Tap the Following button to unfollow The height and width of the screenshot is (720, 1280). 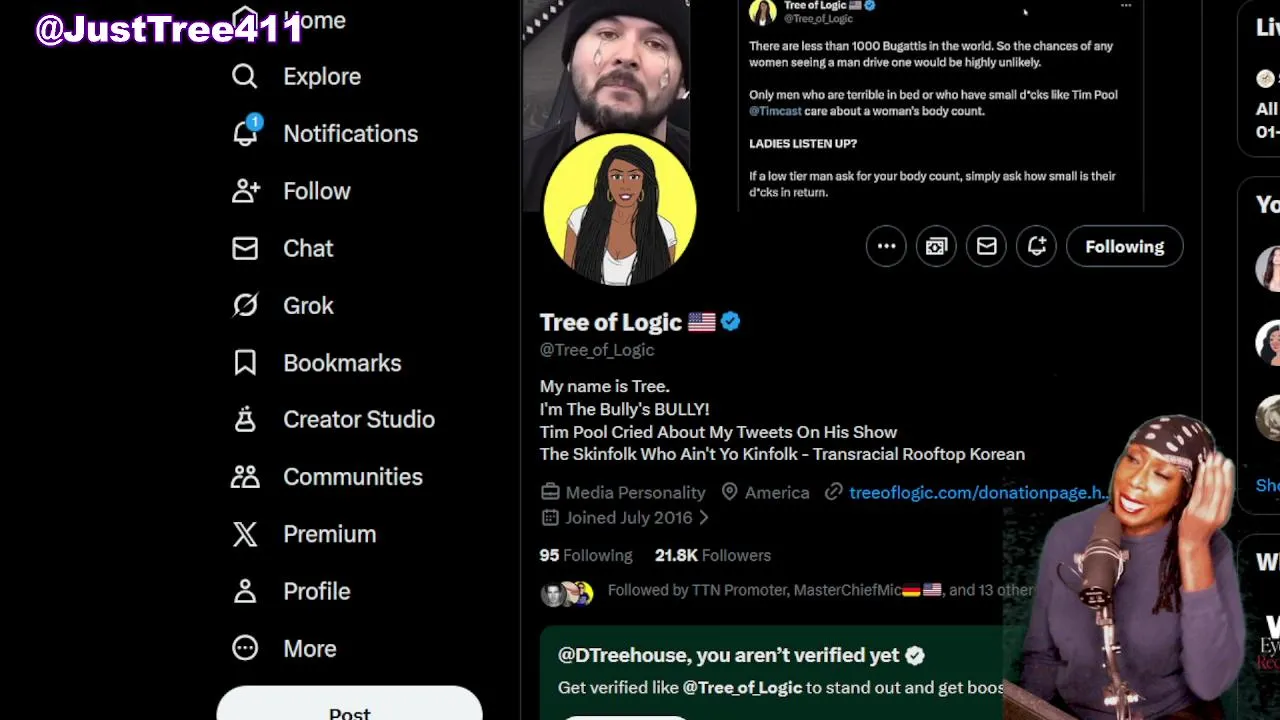(1124, 247)
